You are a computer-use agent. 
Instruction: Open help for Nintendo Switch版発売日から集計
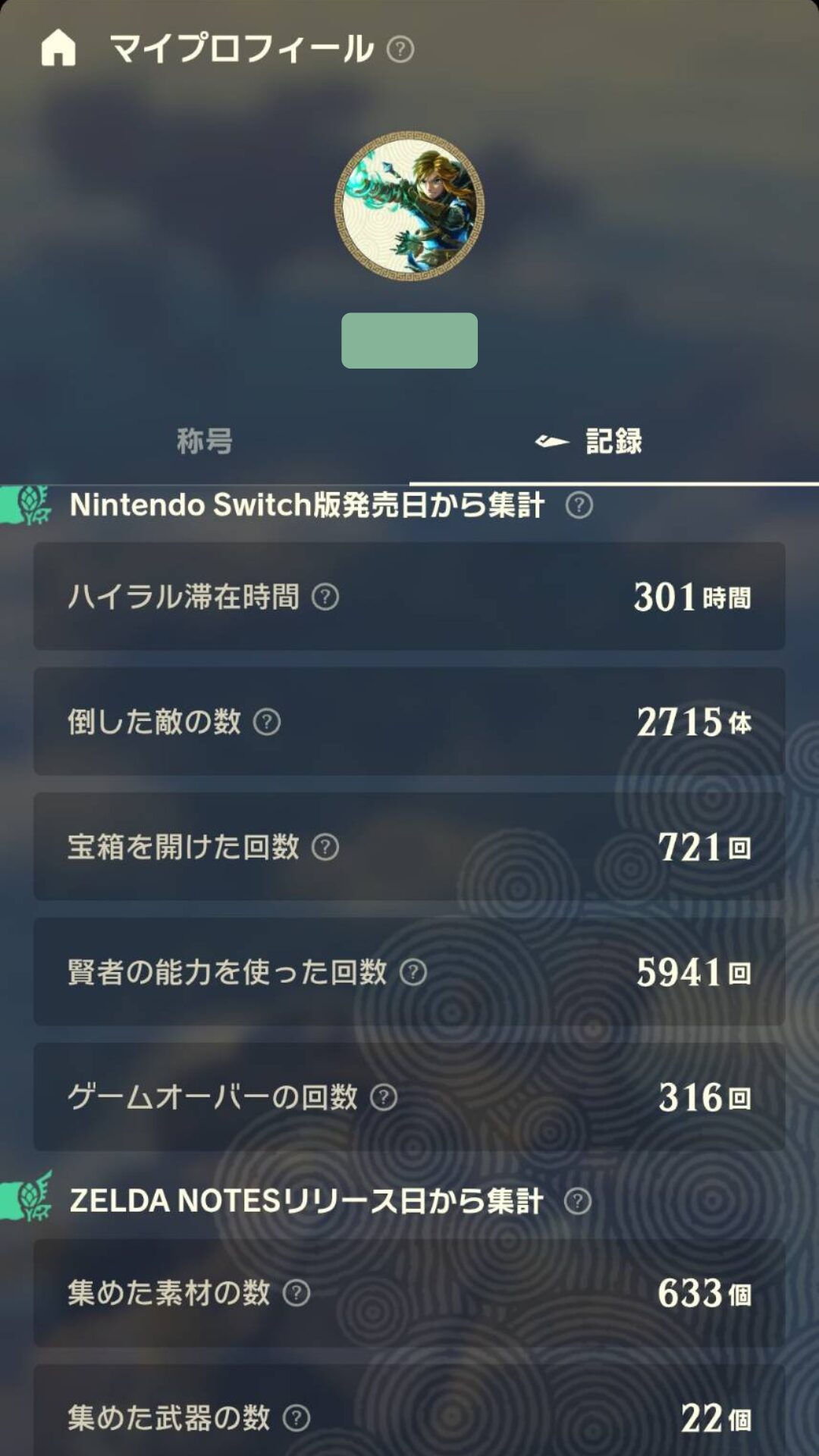[x=579, y=505]
